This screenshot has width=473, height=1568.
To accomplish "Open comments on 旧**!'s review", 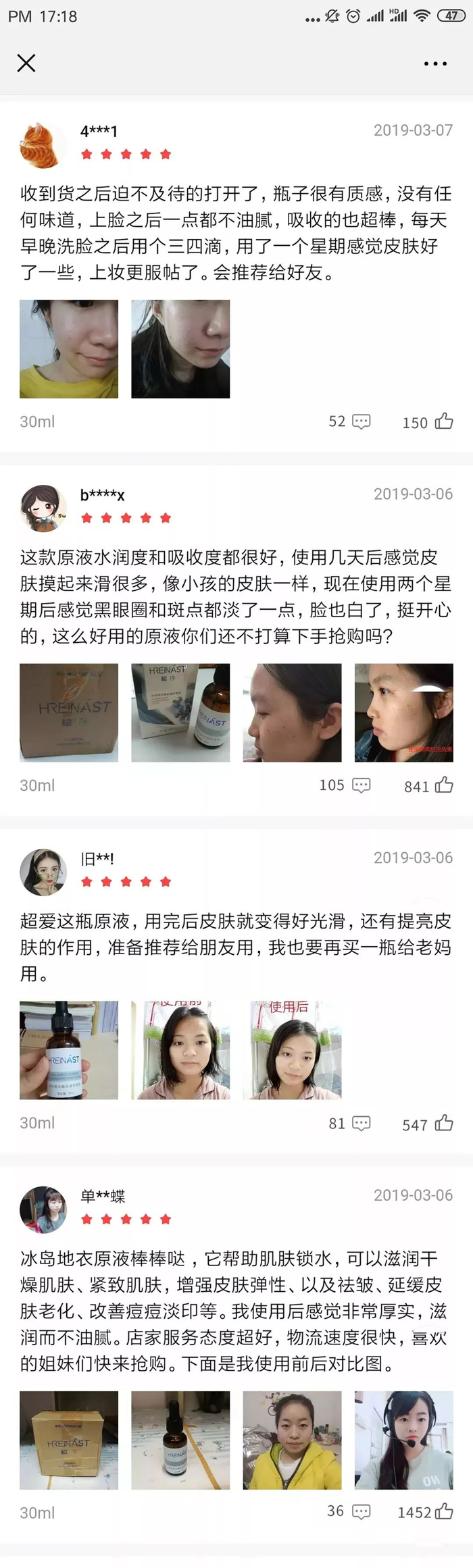I will [362, 1123].
